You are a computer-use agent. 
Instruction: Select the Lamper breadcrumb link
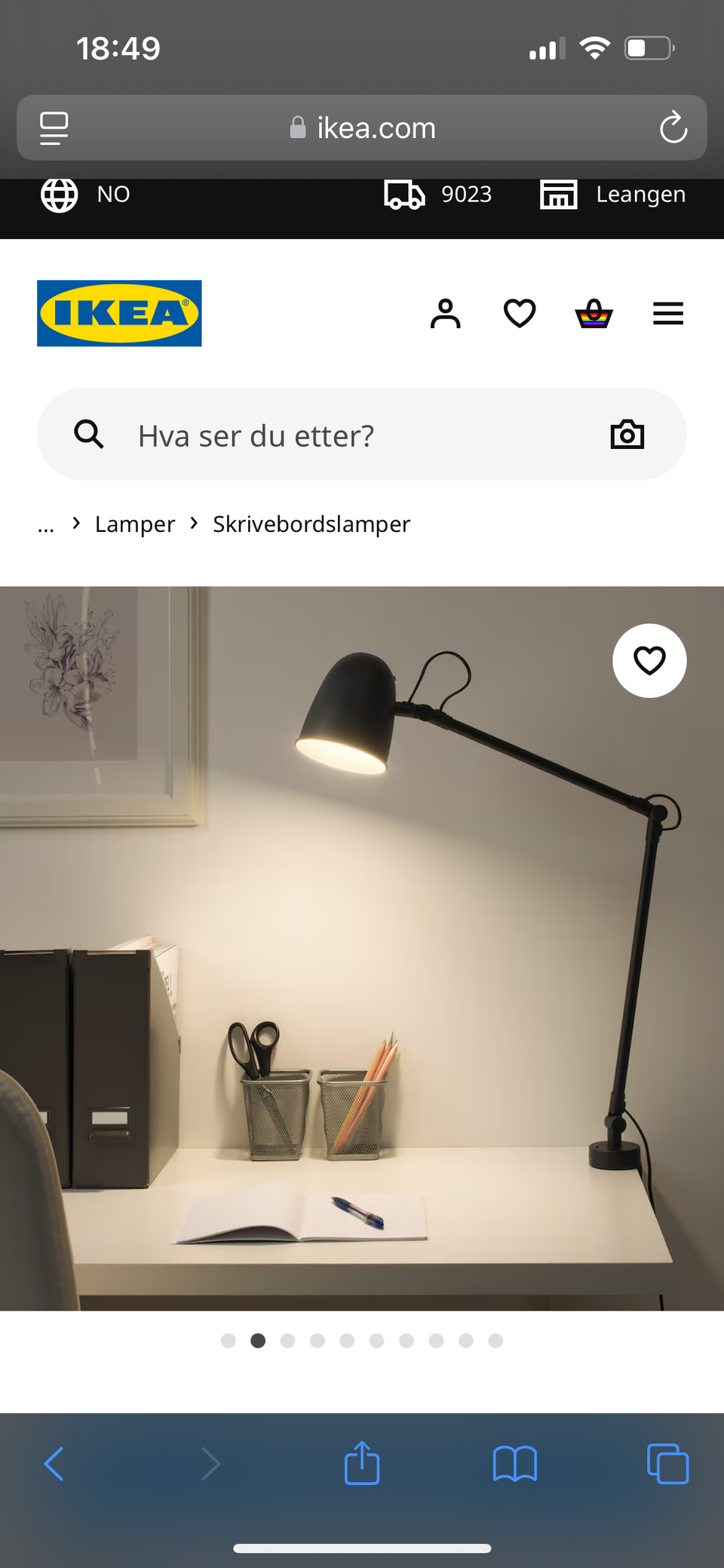[x=134, y=524]
